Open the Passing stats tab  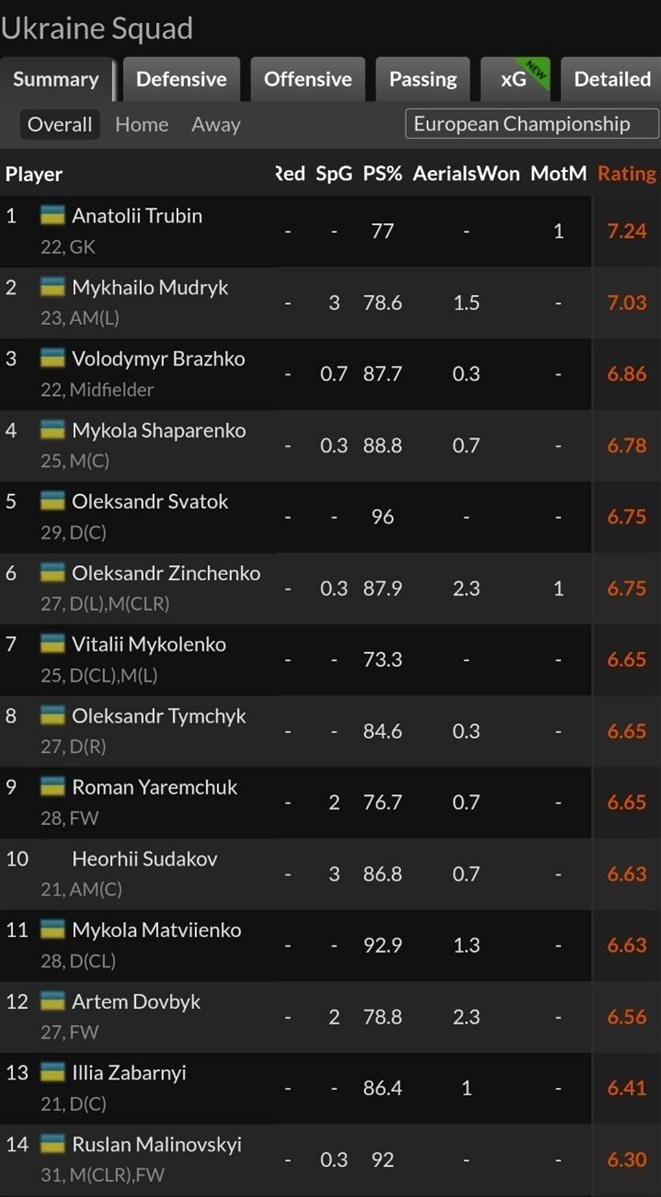[422, 79]
